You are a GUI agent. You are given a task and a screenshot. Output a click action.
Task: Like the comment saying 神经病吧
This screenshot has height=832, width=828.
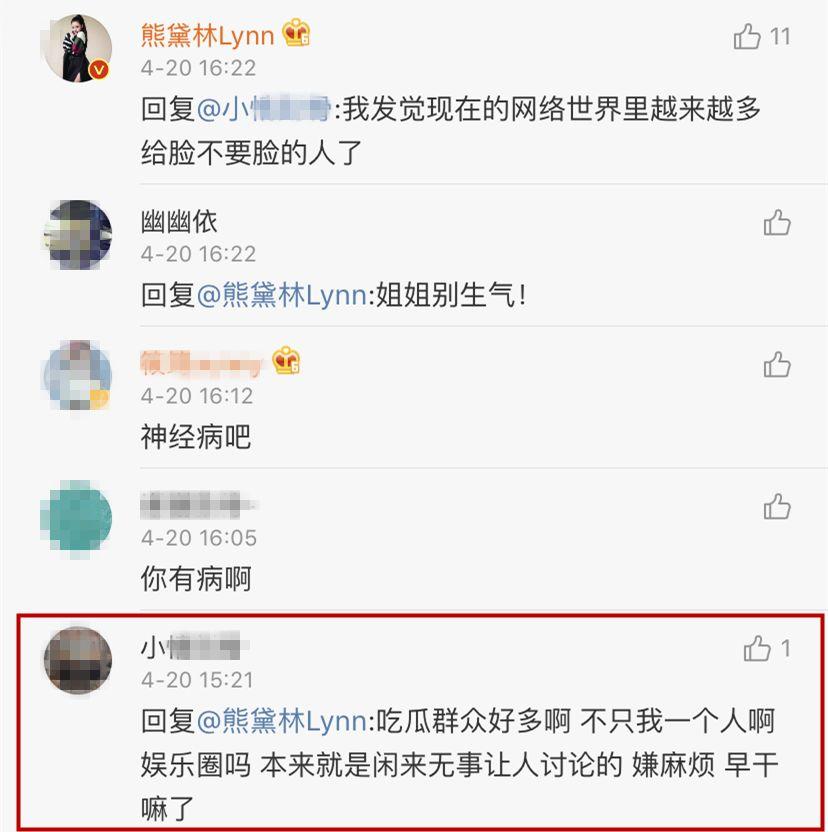tap(777, 364)
